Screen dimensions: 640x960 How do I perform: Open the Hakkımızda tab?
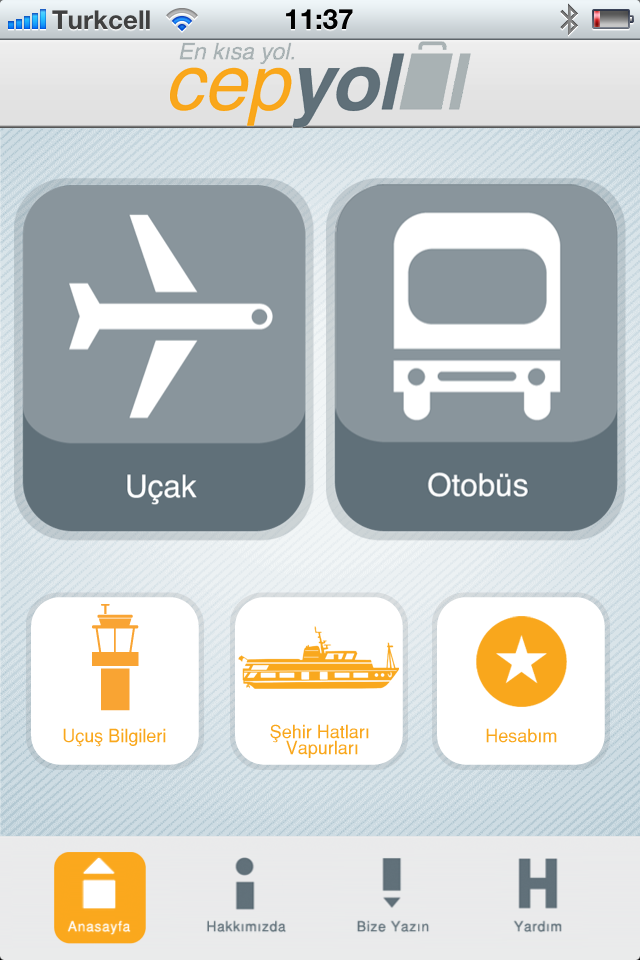click(x=245, y=897)
